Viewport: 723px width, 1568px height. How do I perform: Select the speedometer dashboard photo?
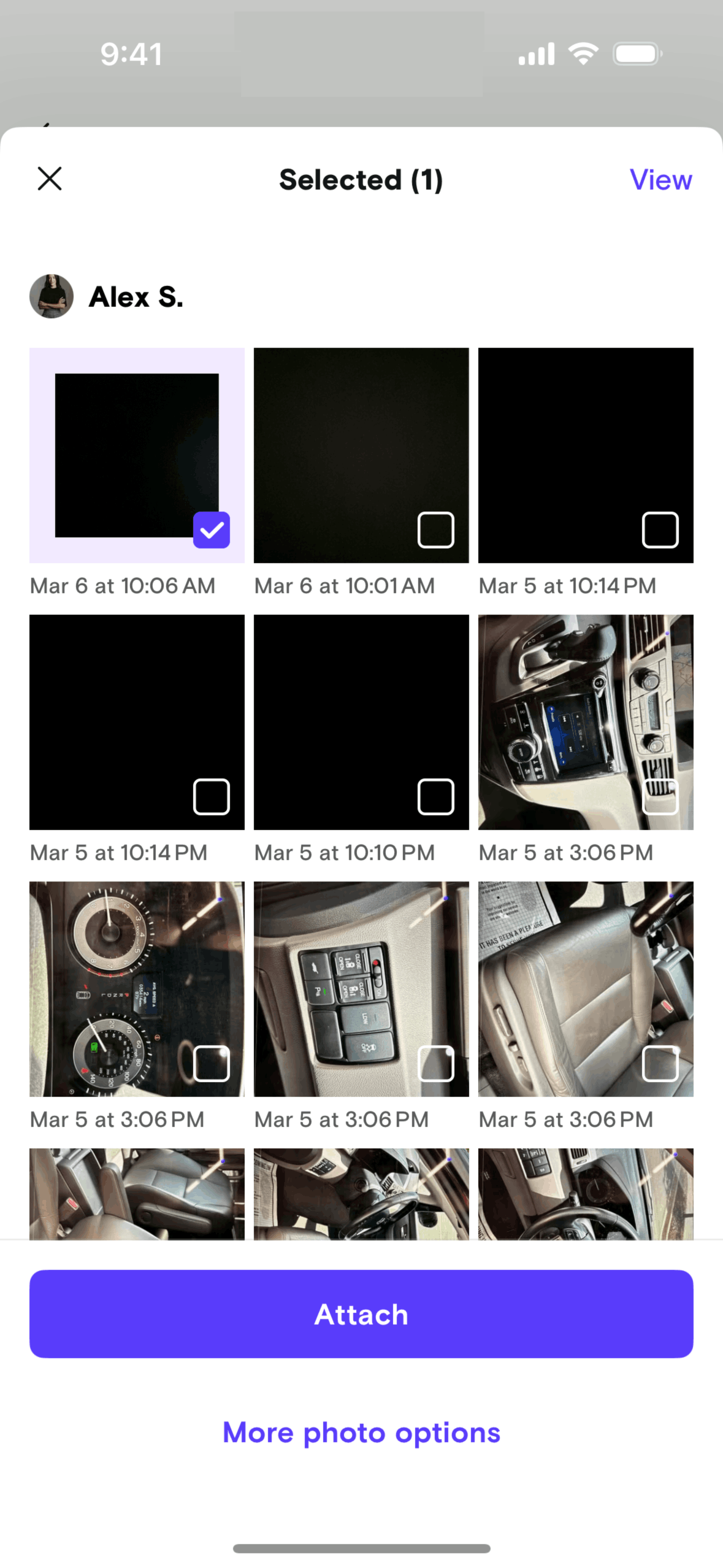point(211,1063)
